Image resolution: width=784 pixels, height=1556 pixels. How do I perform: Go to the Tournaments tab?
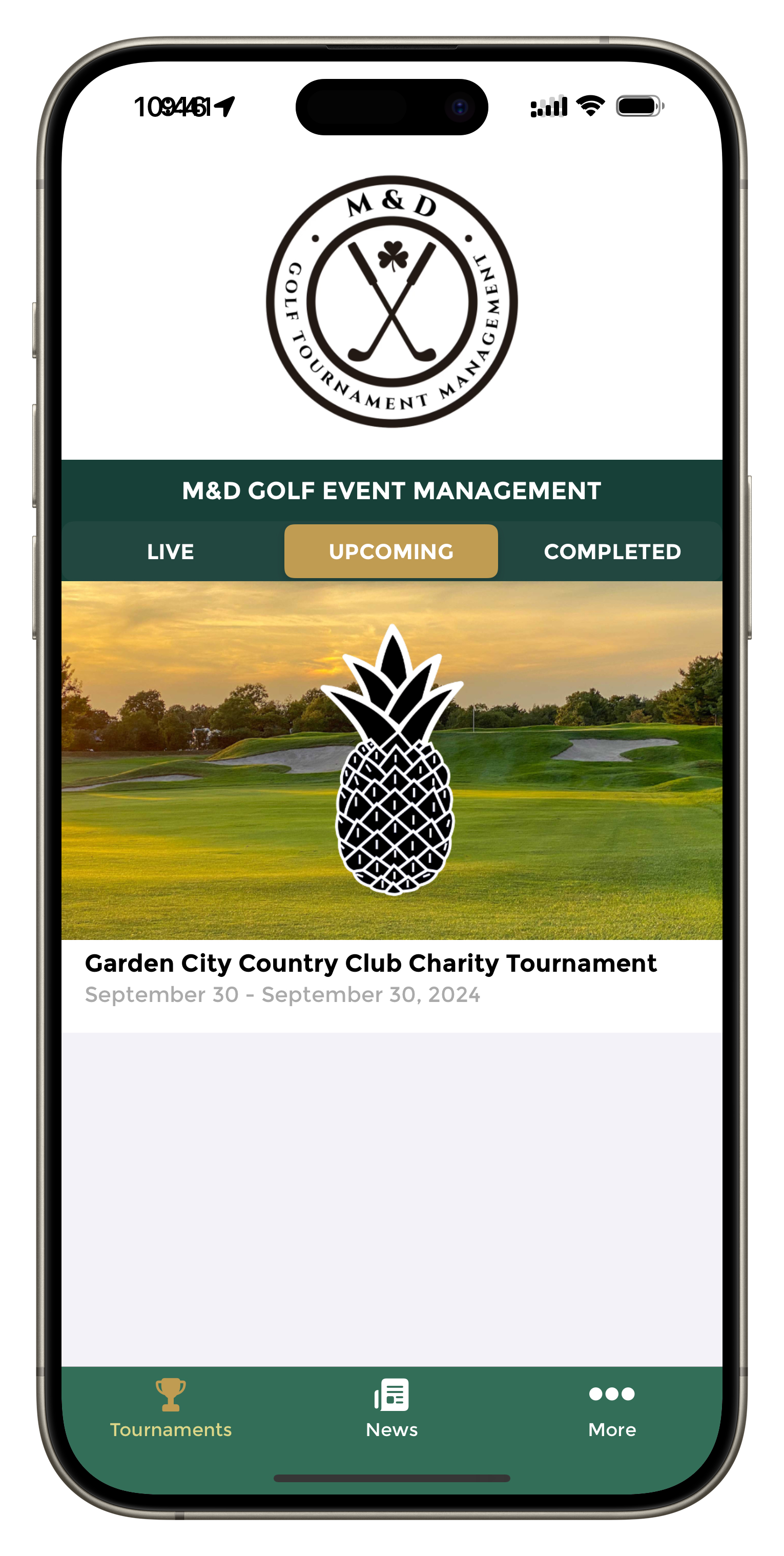click(x=171, y=1408)
